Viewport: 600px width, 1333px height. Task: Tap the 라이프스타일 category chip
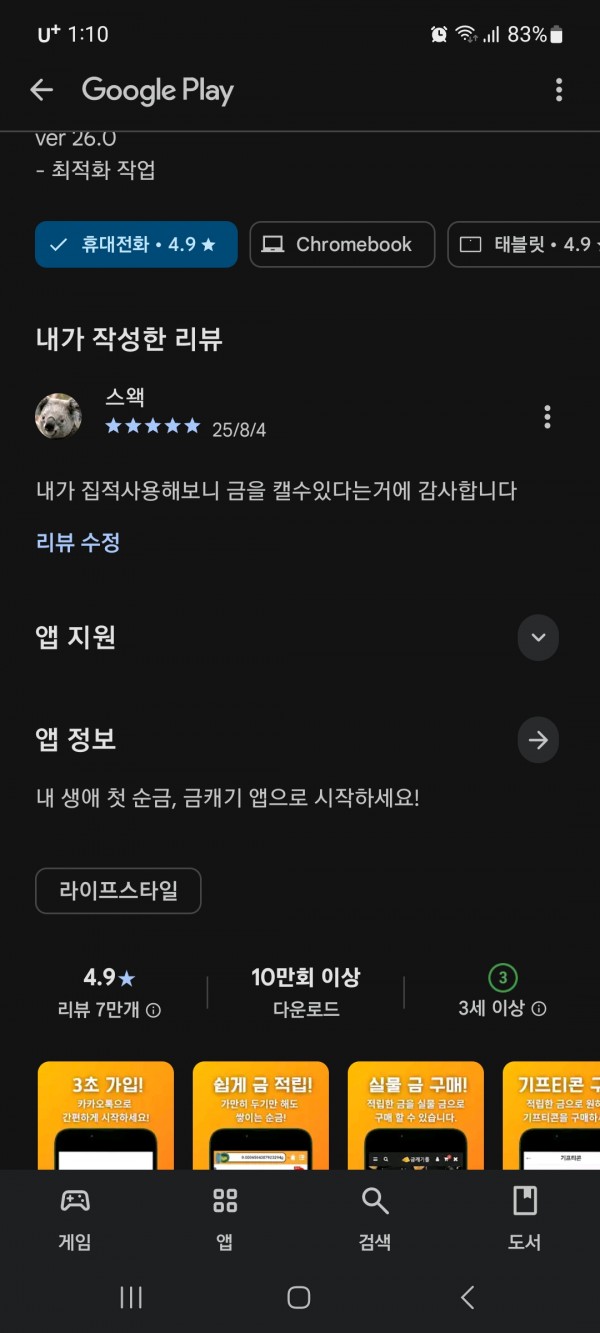(x=118, y=890)
